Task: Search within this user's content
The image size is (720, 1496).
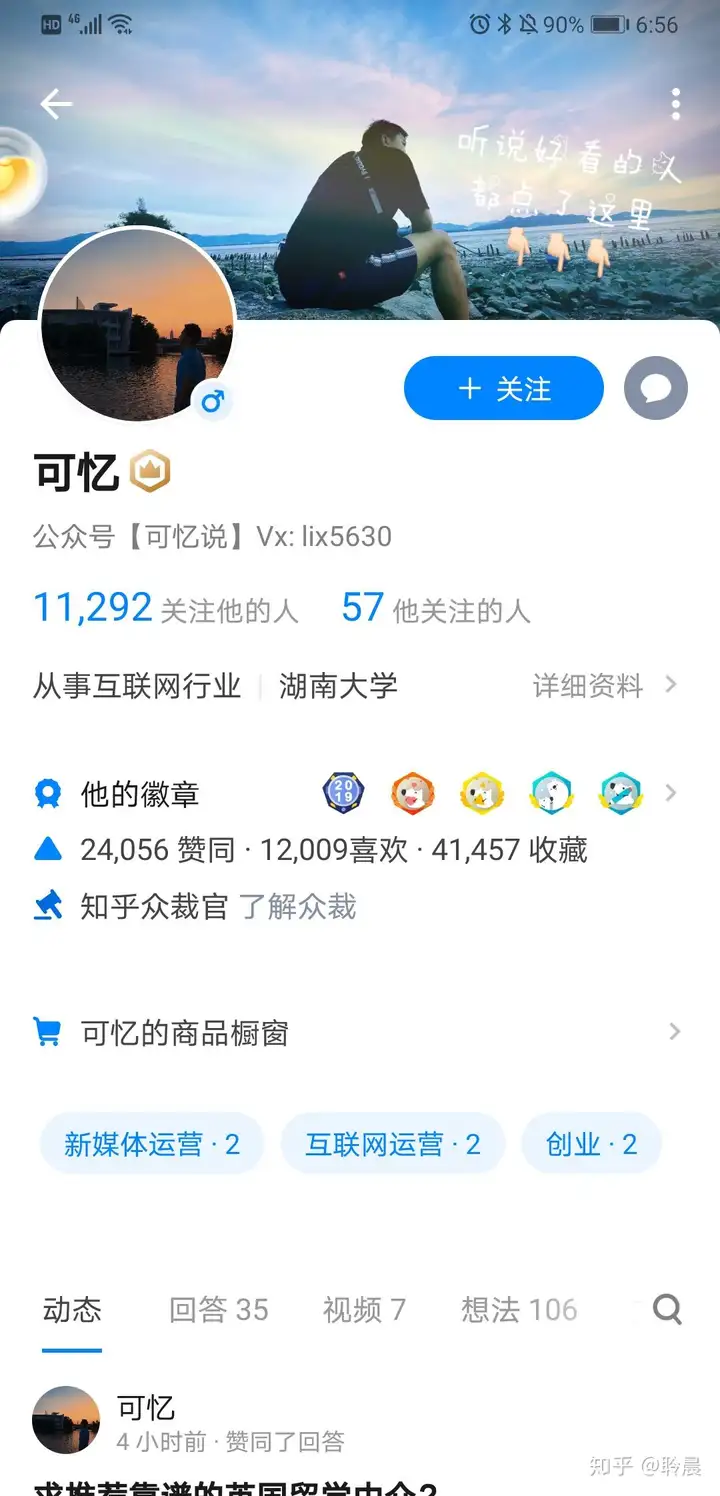Action: point(667,1309)
